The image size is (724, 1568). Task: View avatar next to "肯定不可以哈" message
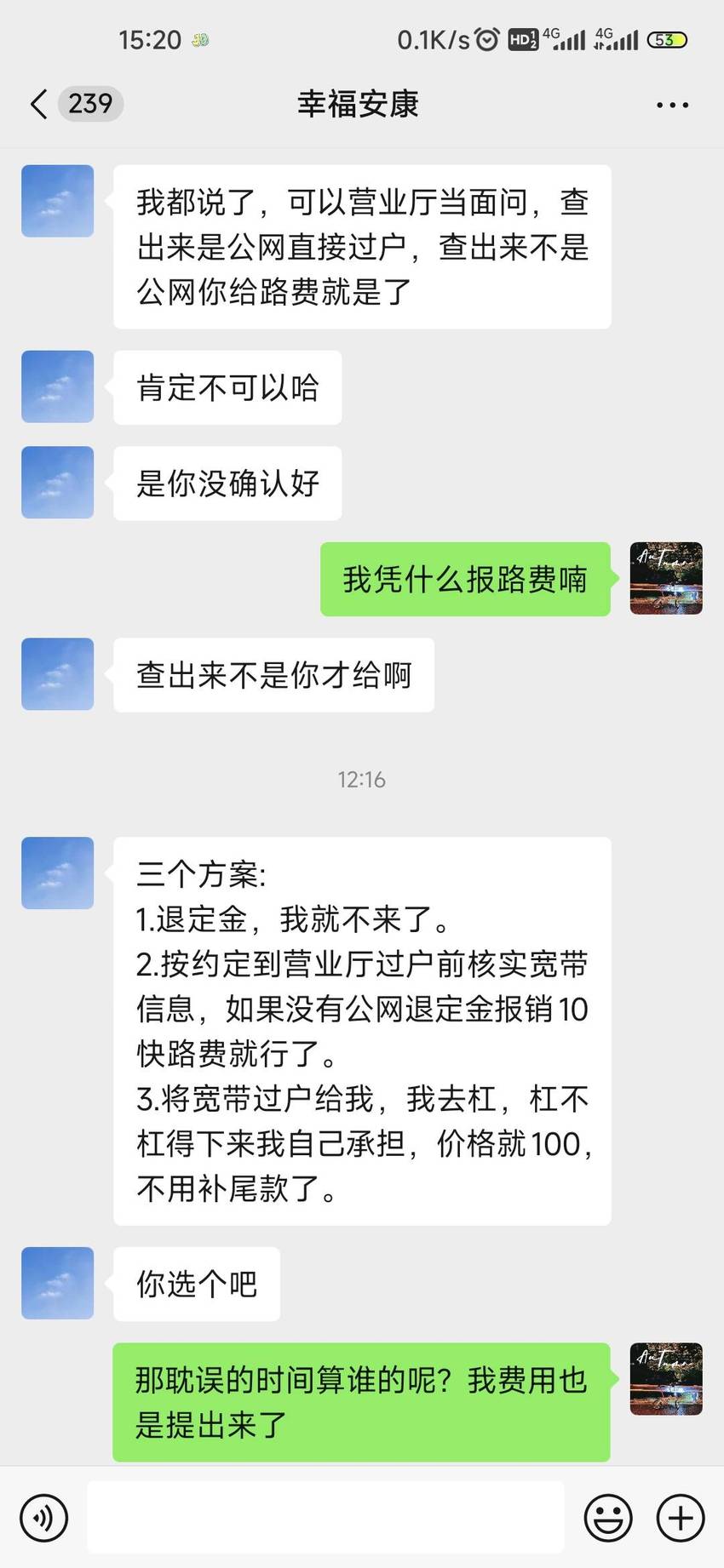click(58, 386)
